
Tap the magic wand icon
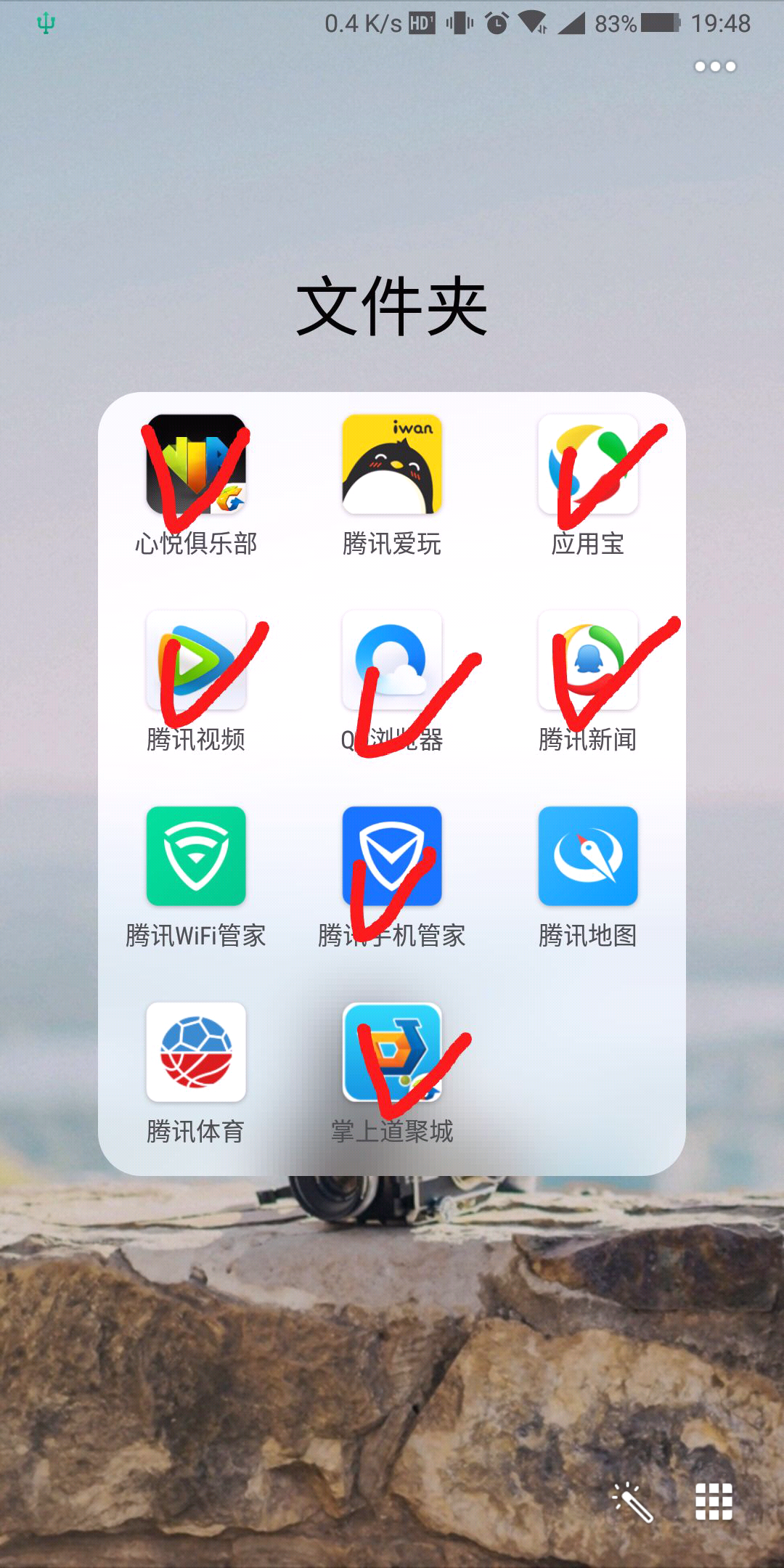coord(633,1501)
